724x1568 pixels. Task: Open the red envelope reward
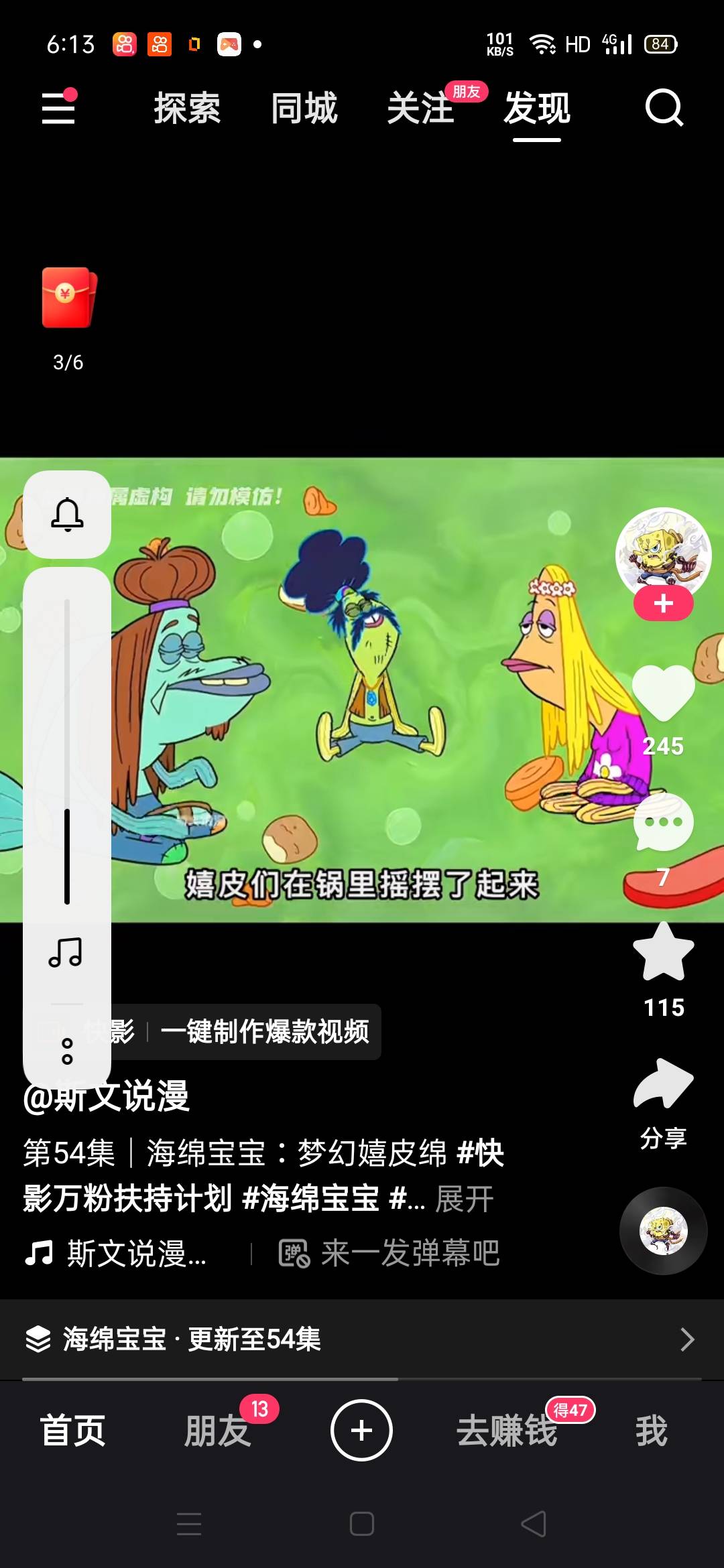(x=68, y=298)
